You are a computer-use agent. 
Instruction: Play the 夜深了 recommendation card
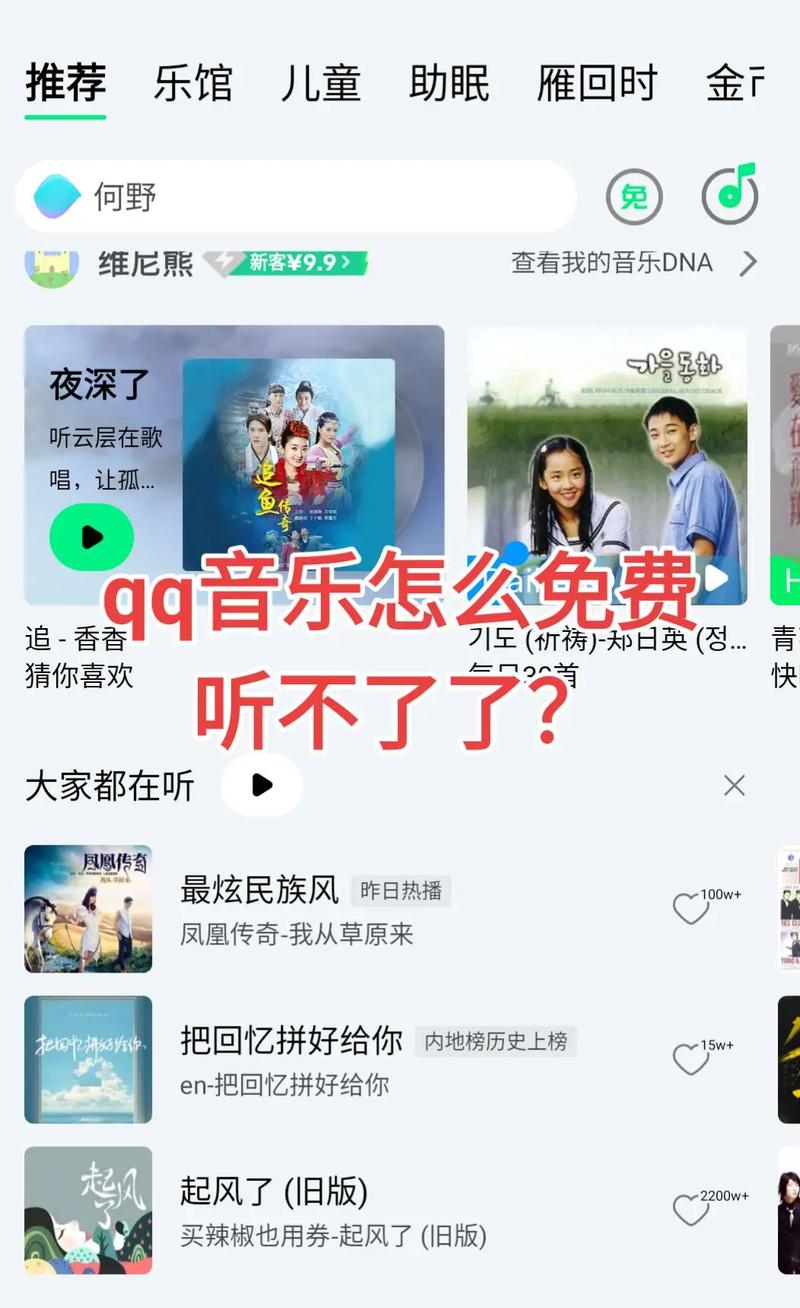(x=91, y=537)
